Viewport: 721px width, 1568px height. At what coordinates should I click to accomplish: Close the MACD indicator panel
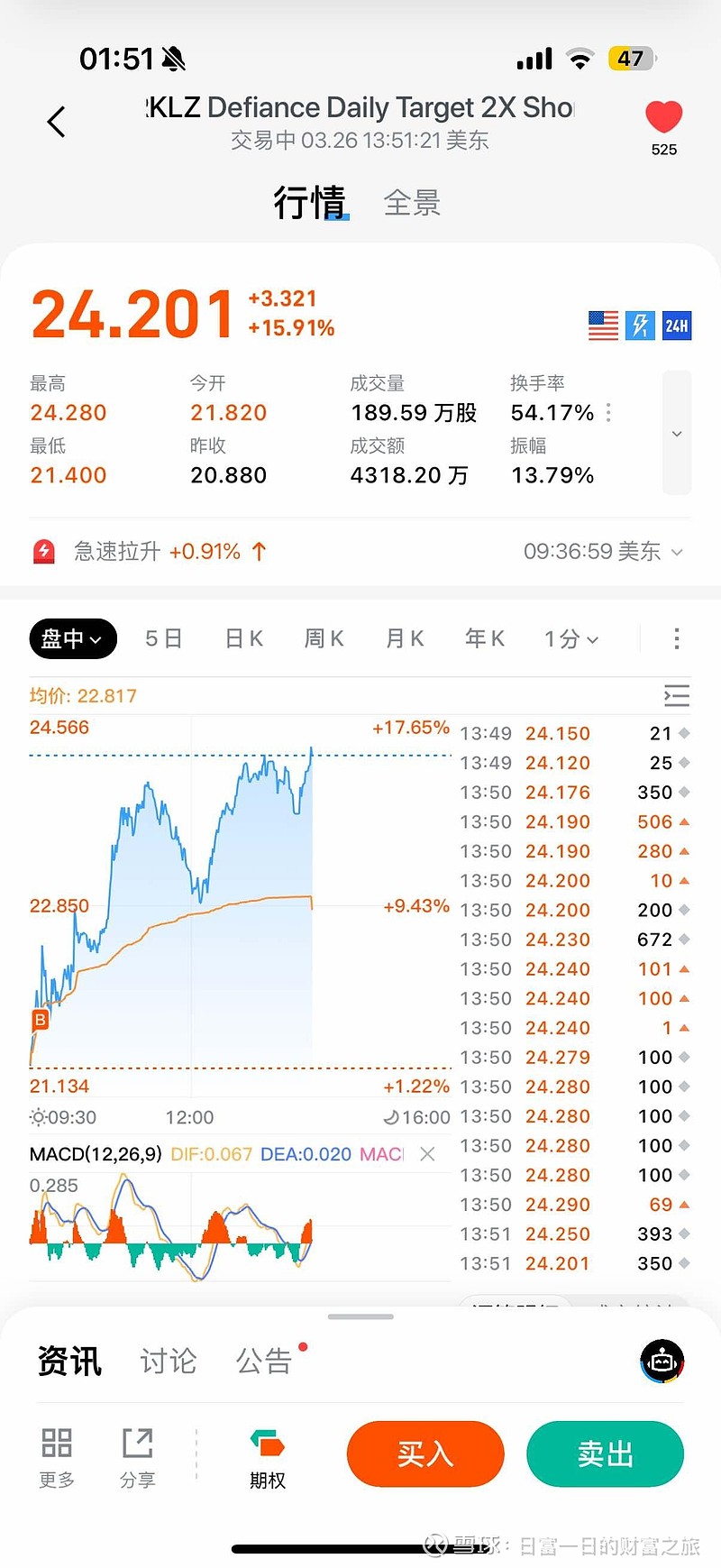[x=428, y=1154]
